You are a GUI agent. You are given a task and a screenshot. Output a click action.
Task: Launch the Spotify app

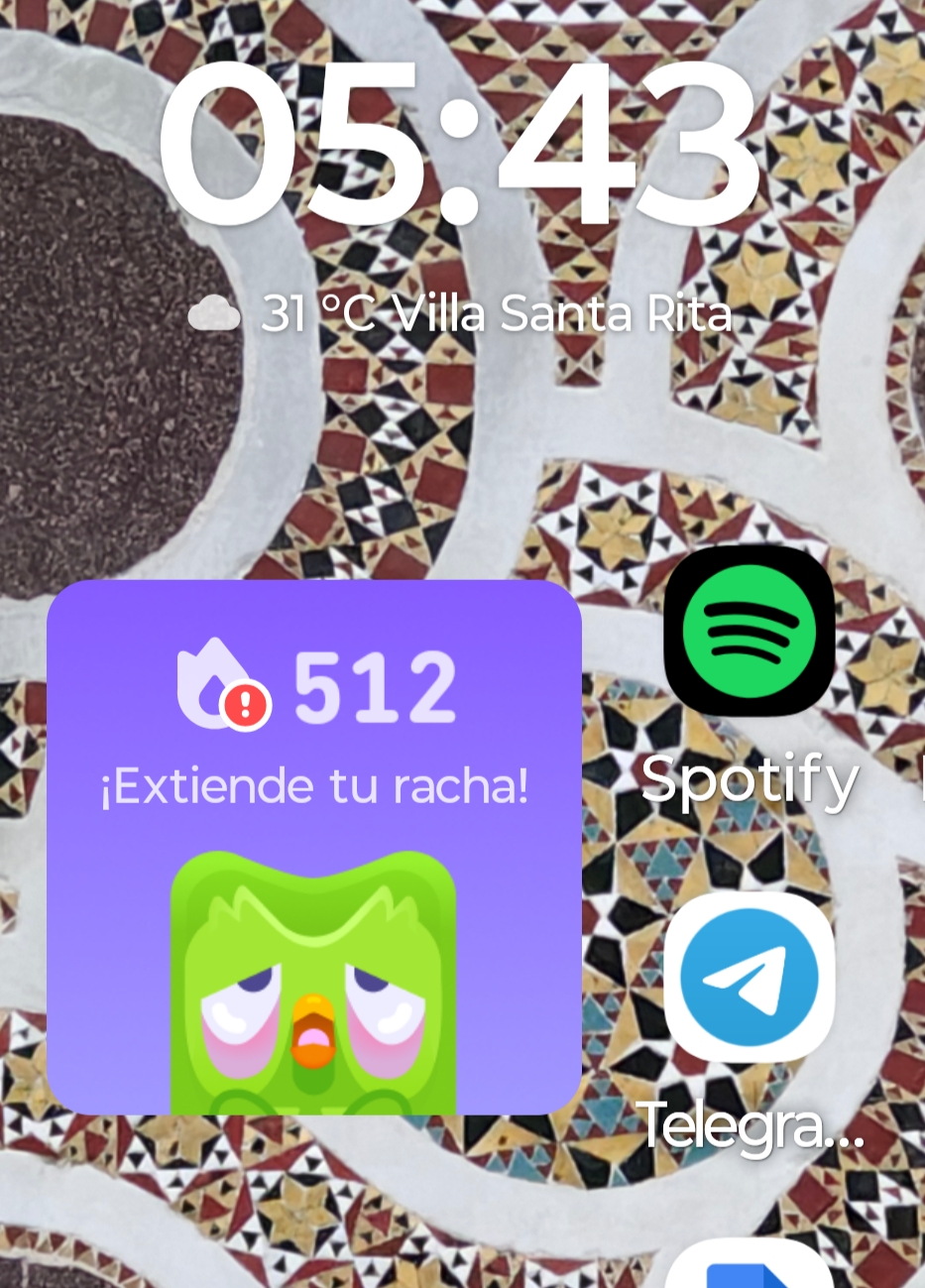tap(749, 631)
